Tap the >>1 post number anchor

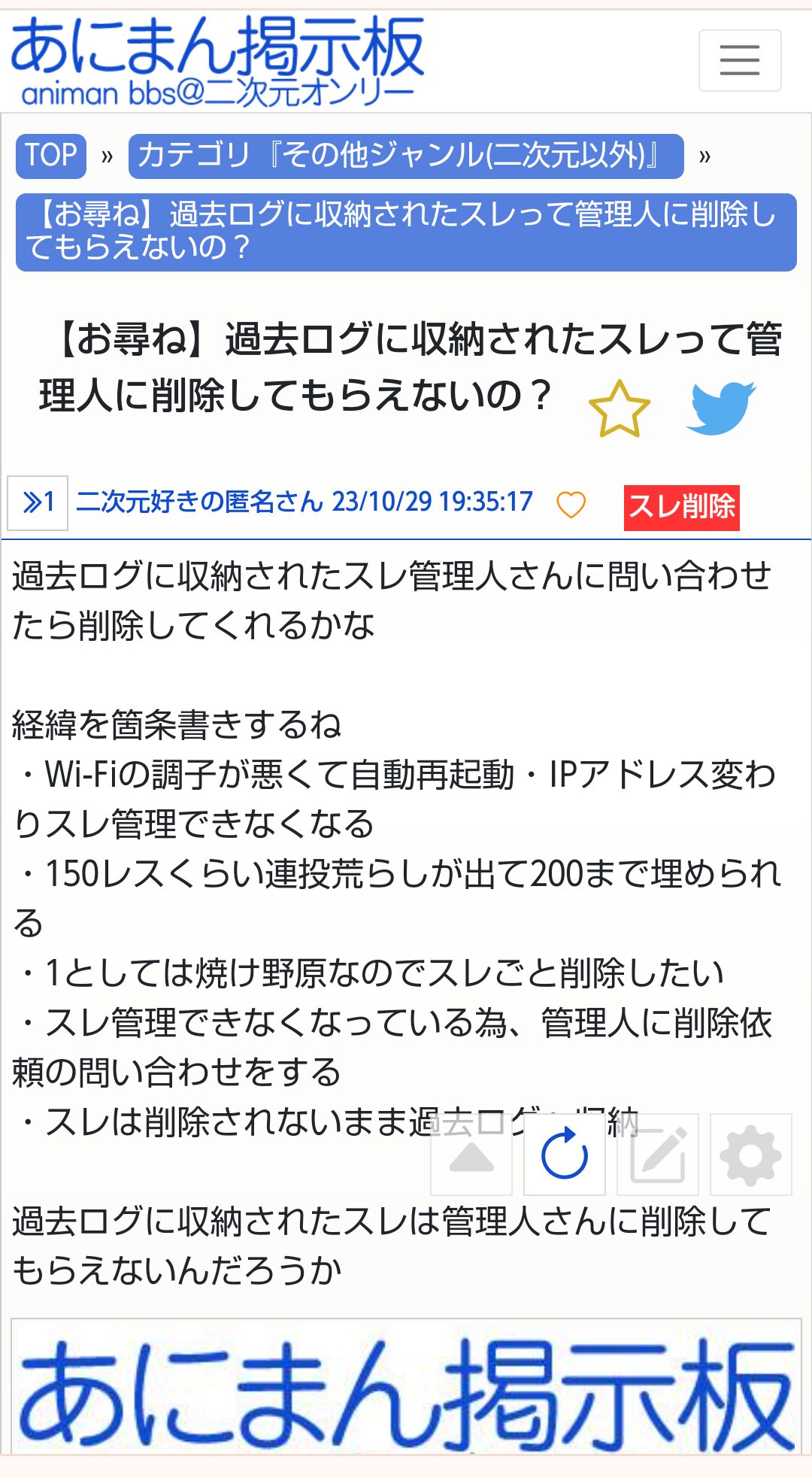pos(38,502)
